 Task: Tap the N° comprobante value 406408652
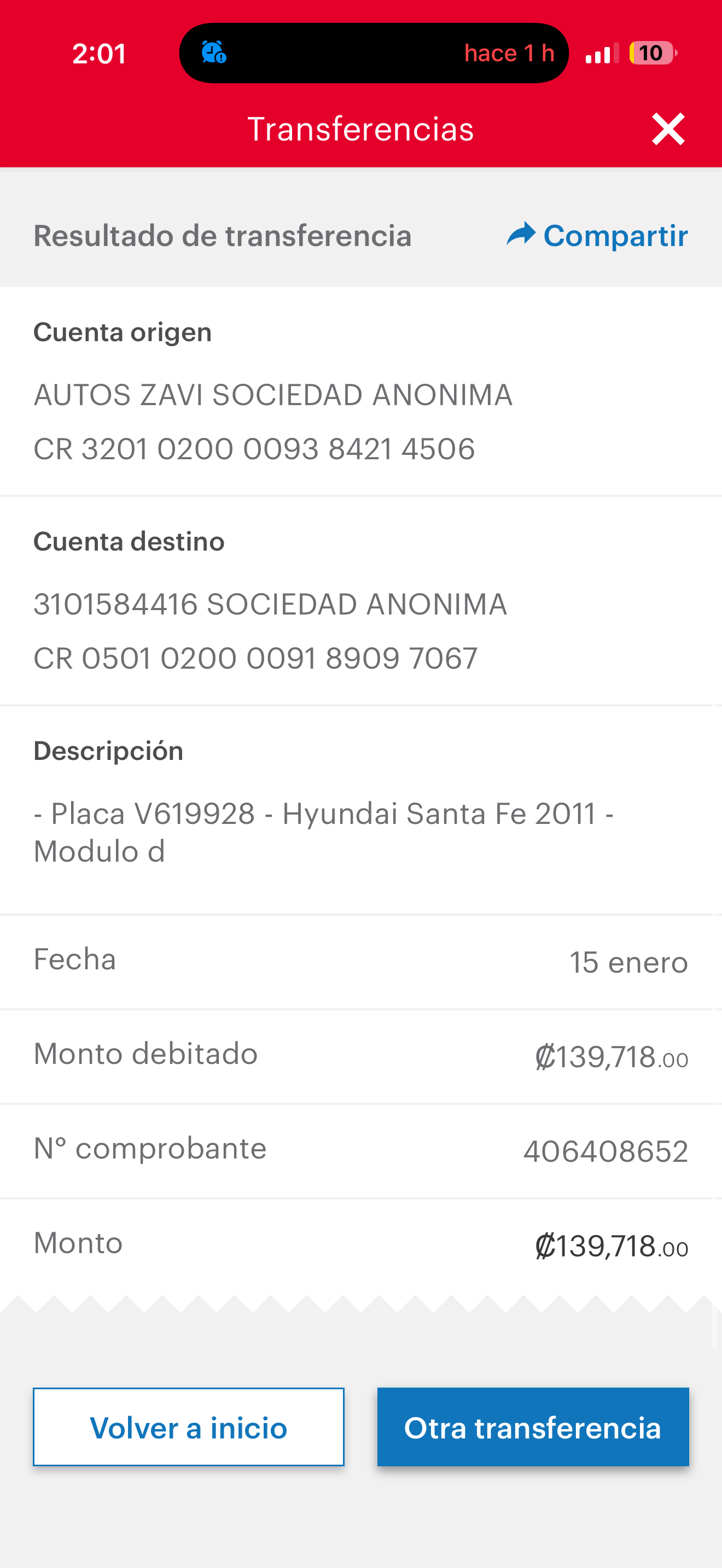(607, 1149)
